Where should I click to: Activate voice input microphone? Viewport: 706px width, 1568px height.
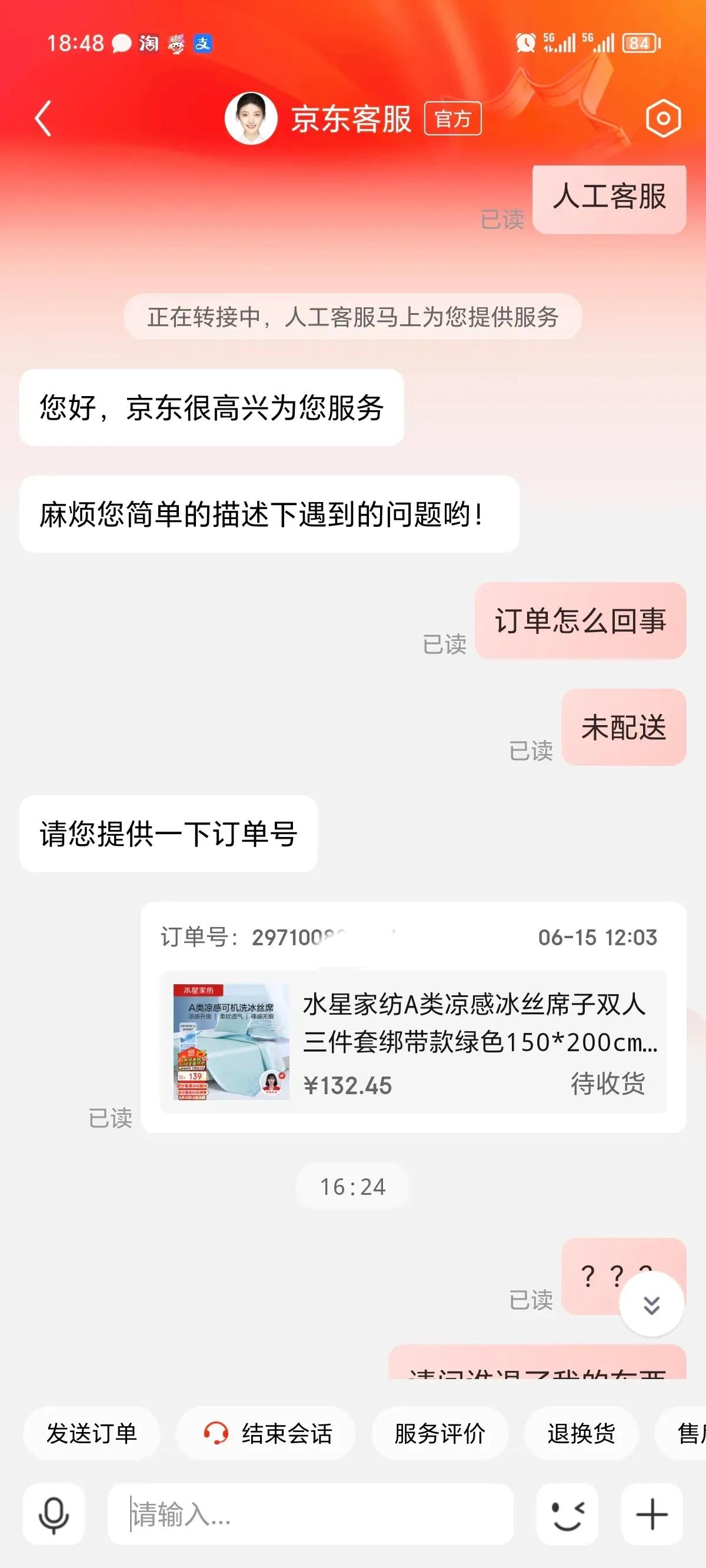54,1514
